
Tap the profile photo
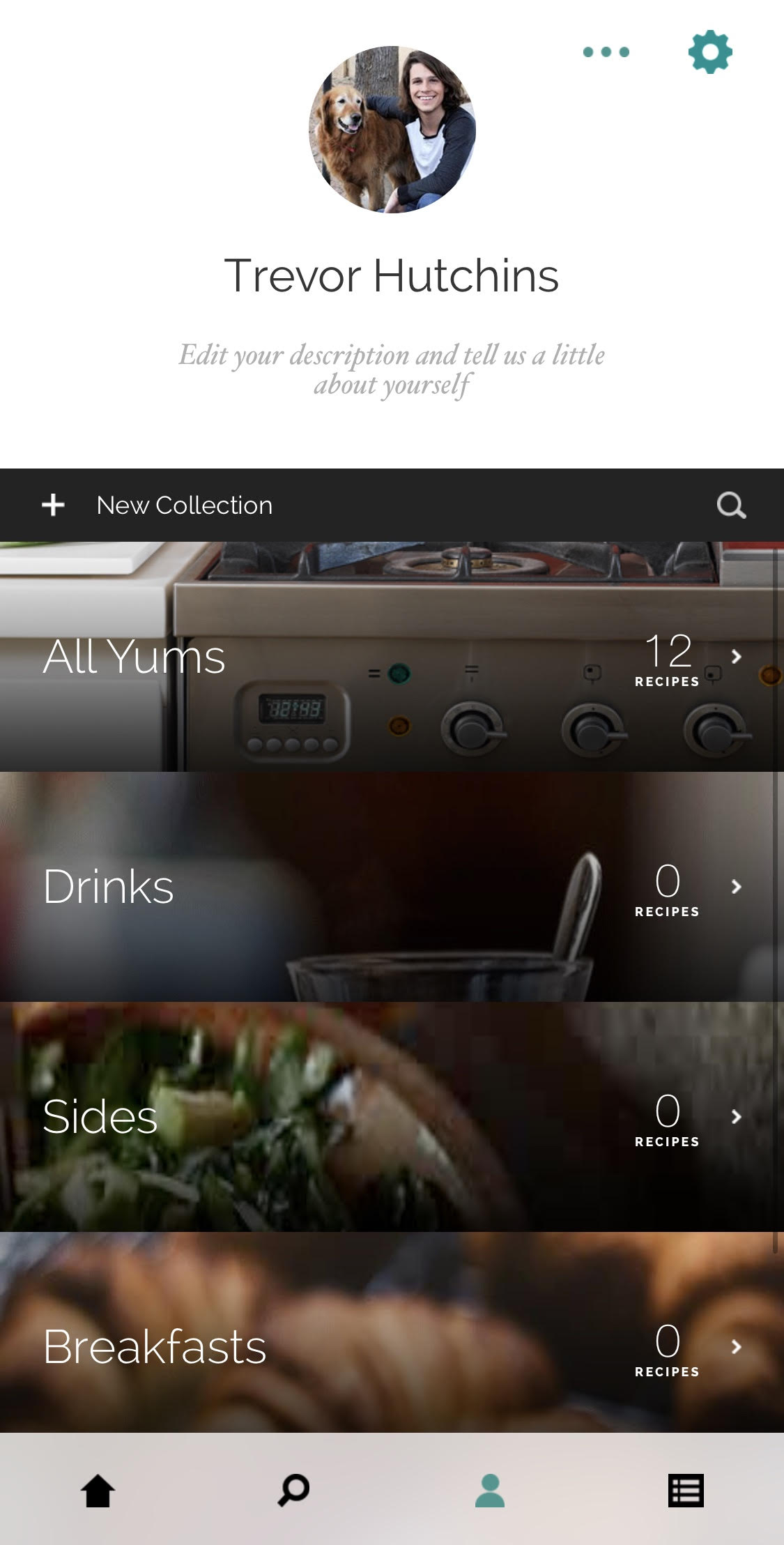(392, 130)
